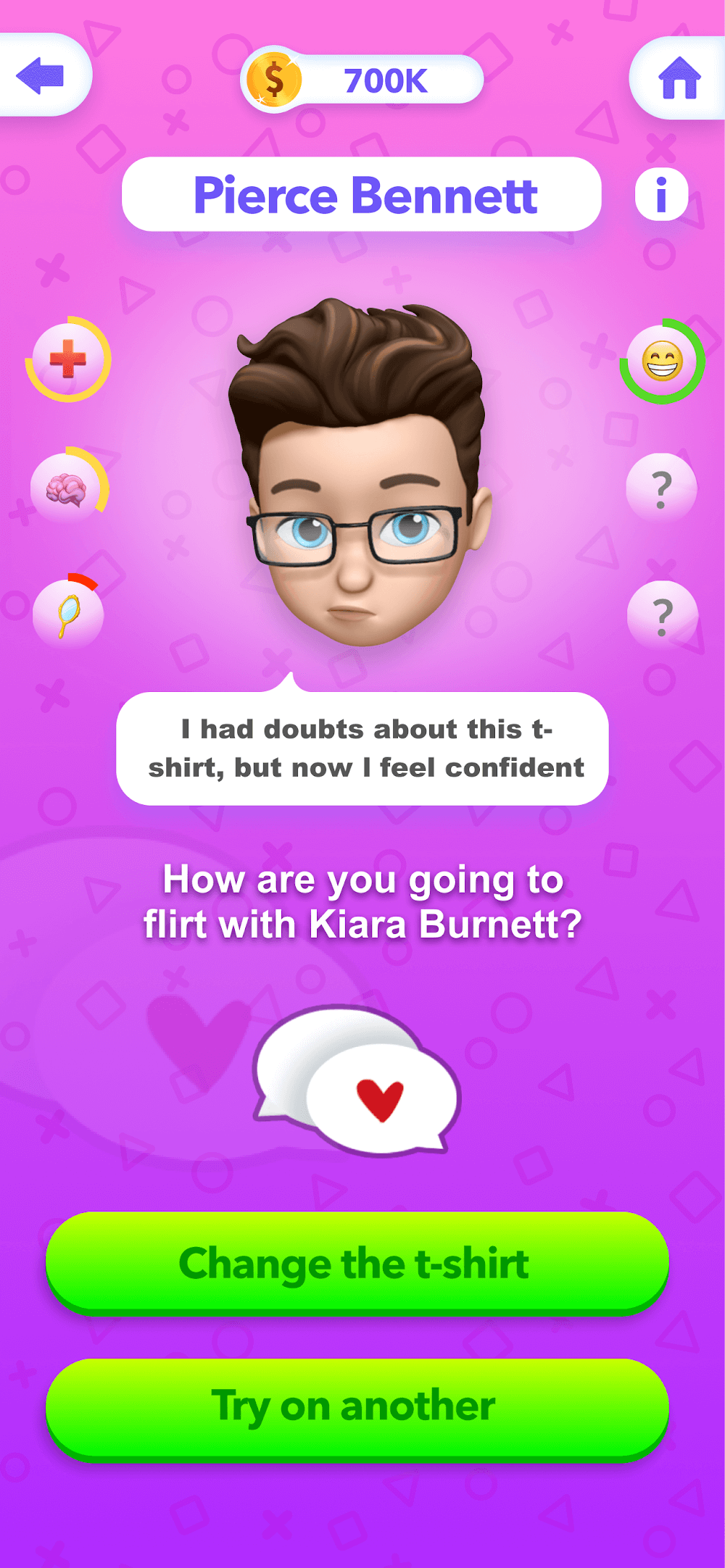Choose Change the t-shirt
Image resolution: width=725 pixels, height=1568 pixels.
click(357, 1264)
